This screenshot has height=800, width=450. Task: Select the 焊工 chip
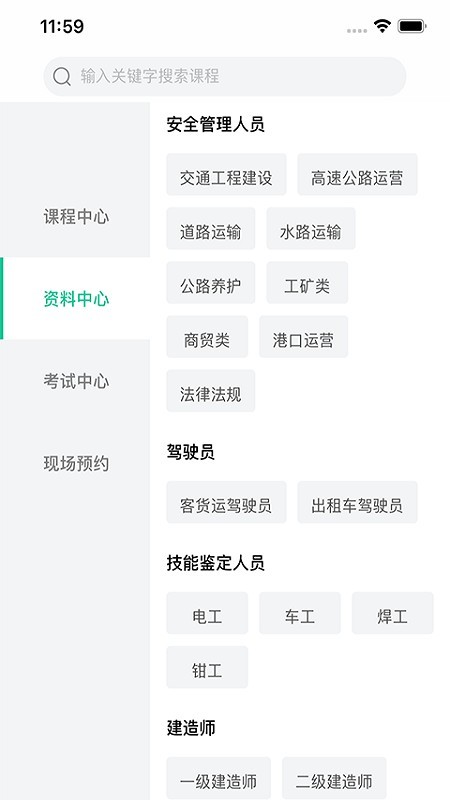coord(392,613)
